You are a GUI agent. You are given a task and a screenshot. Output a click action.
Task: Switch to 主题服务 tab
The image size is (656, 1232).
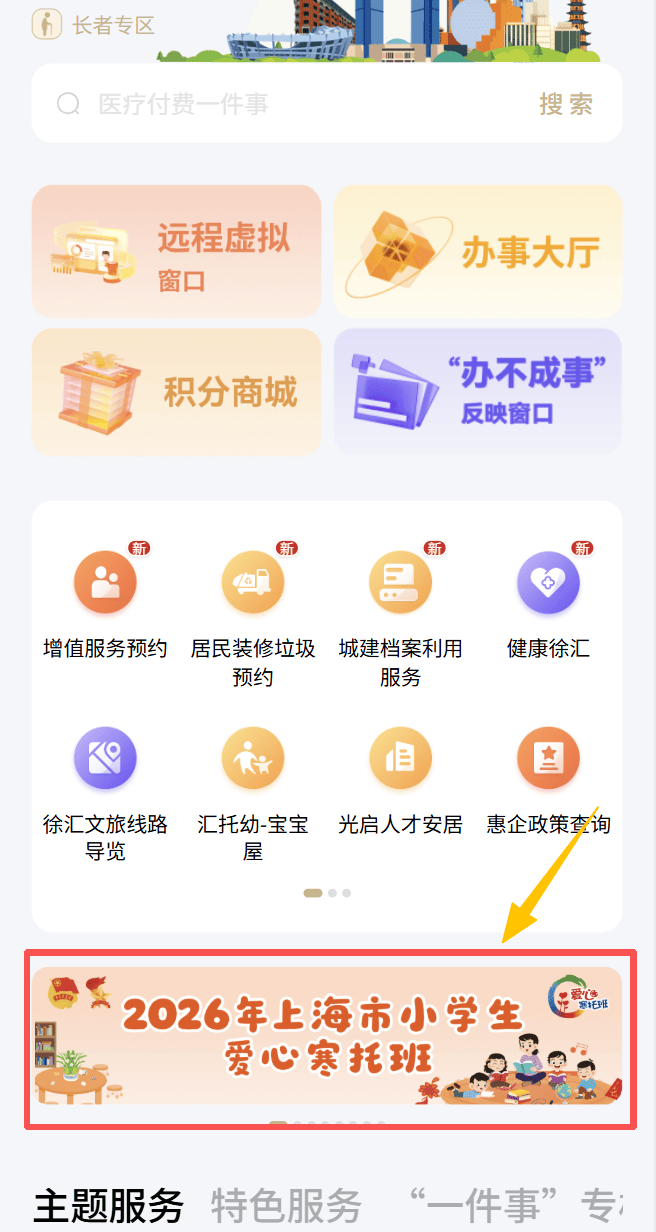click(109, 1205)
